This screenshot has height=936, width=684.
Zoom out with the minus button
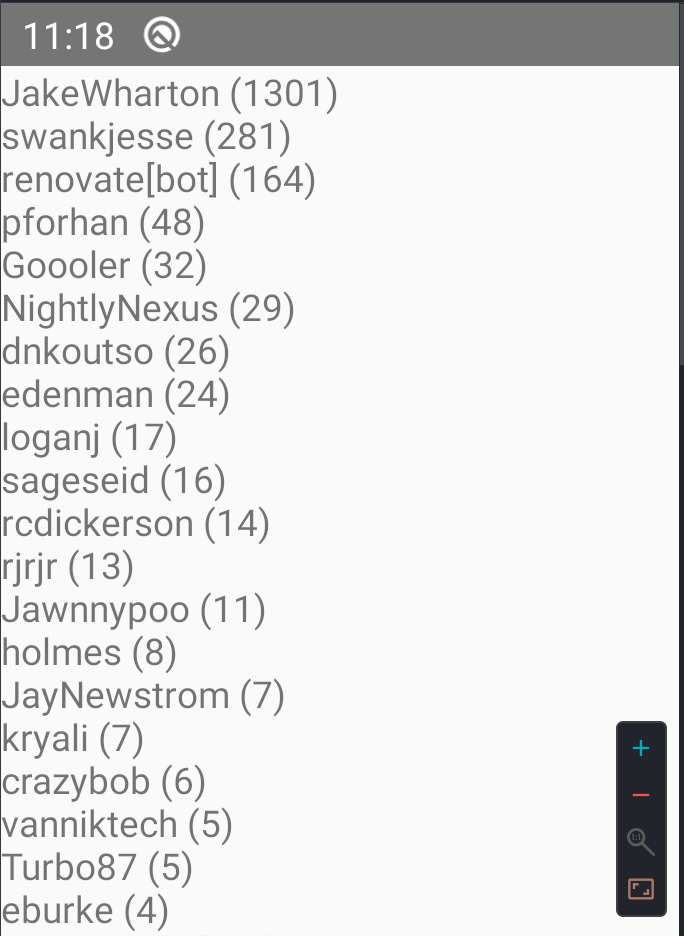point(641,795)
